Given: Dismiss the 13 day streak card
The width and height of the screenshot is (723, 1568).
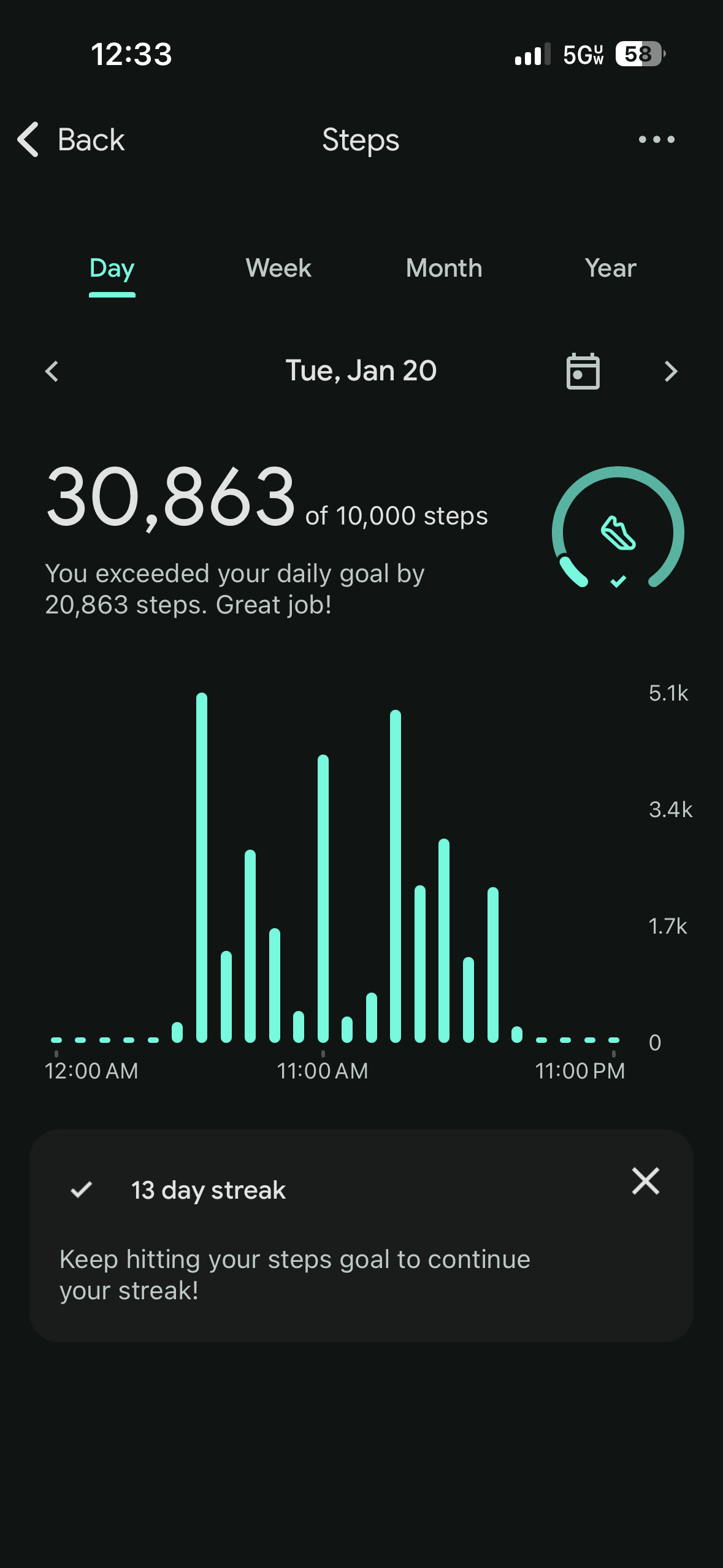Looking at the screenshot, I should point(645,1181).
